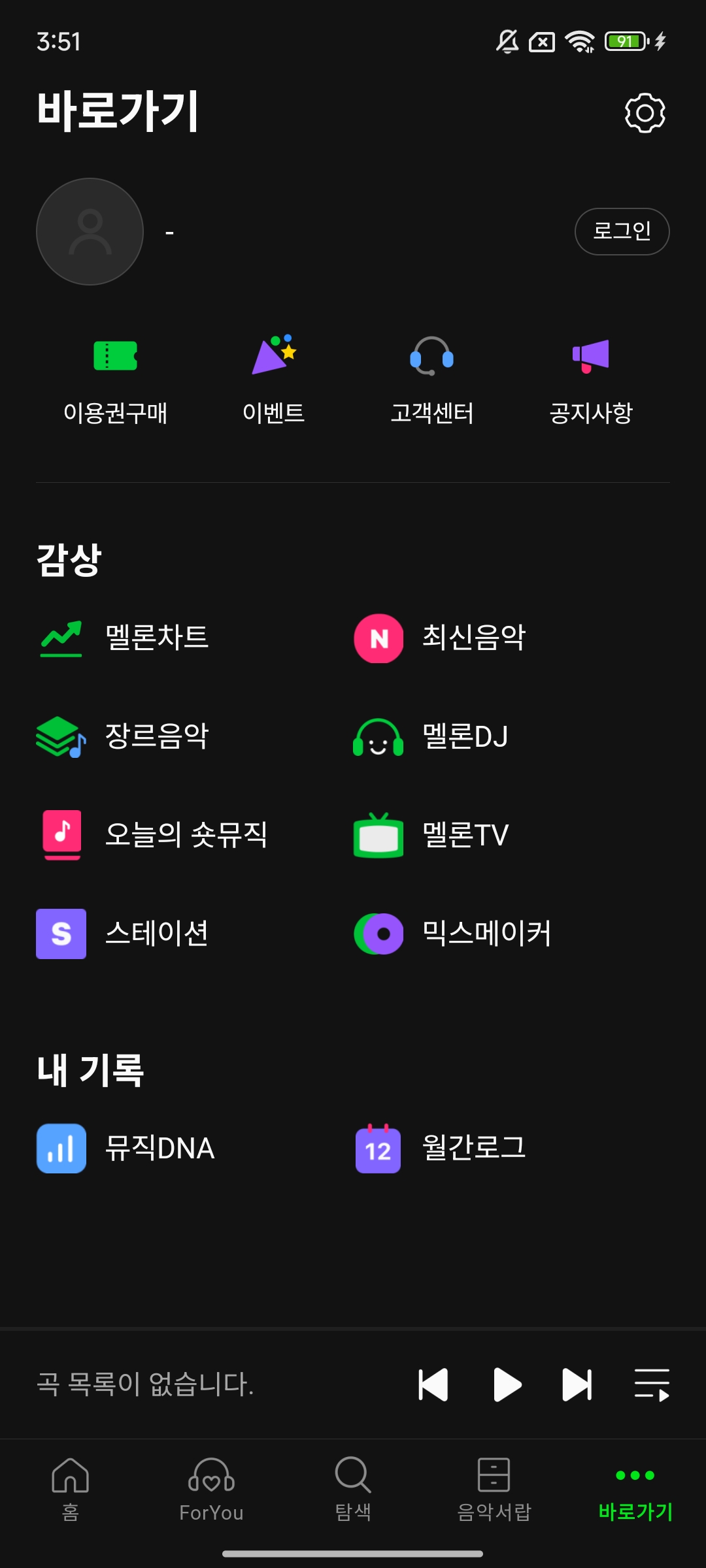Skip to the next track
706x1568 pixels.
[577, 1384]
